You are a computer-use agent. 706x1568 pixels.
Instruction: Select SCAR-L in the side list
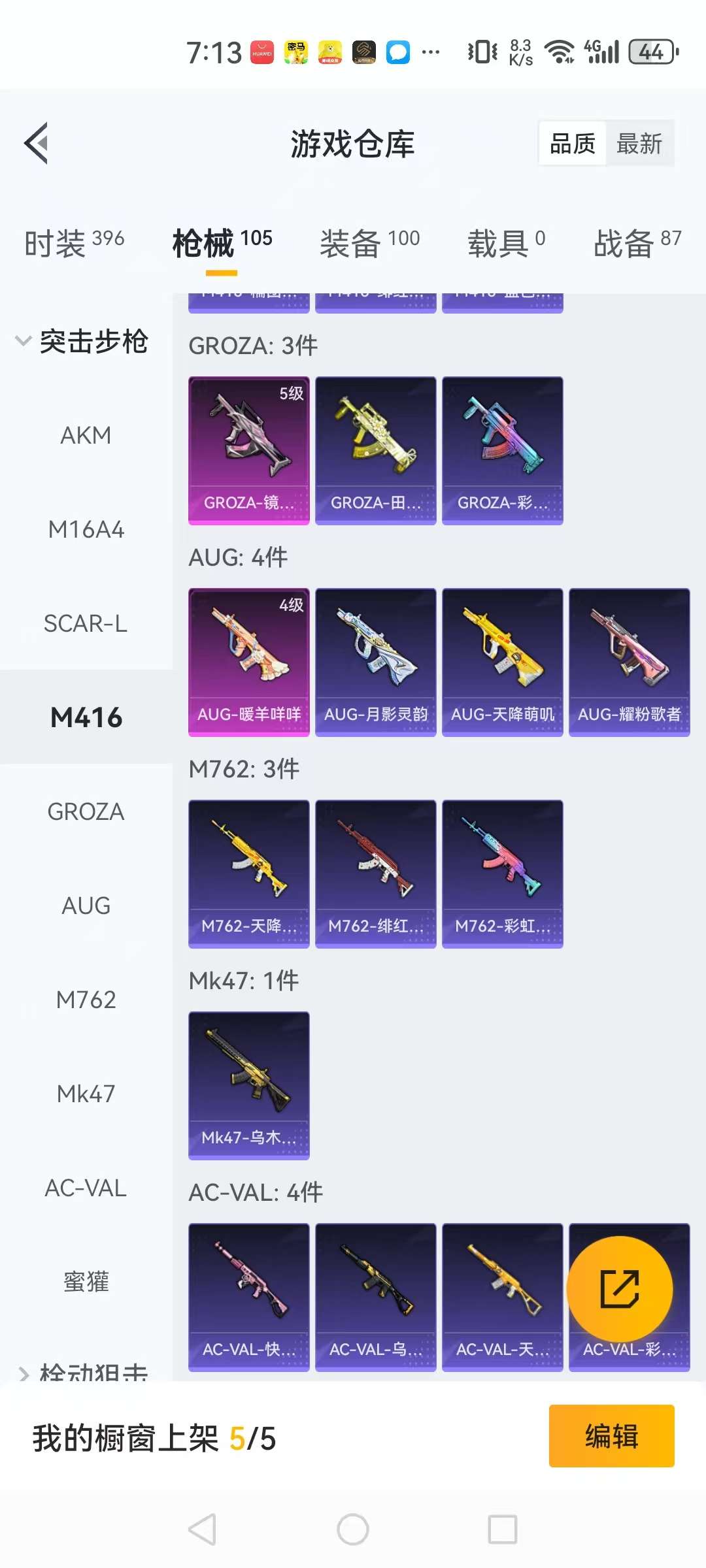click(x=86, y=623)
